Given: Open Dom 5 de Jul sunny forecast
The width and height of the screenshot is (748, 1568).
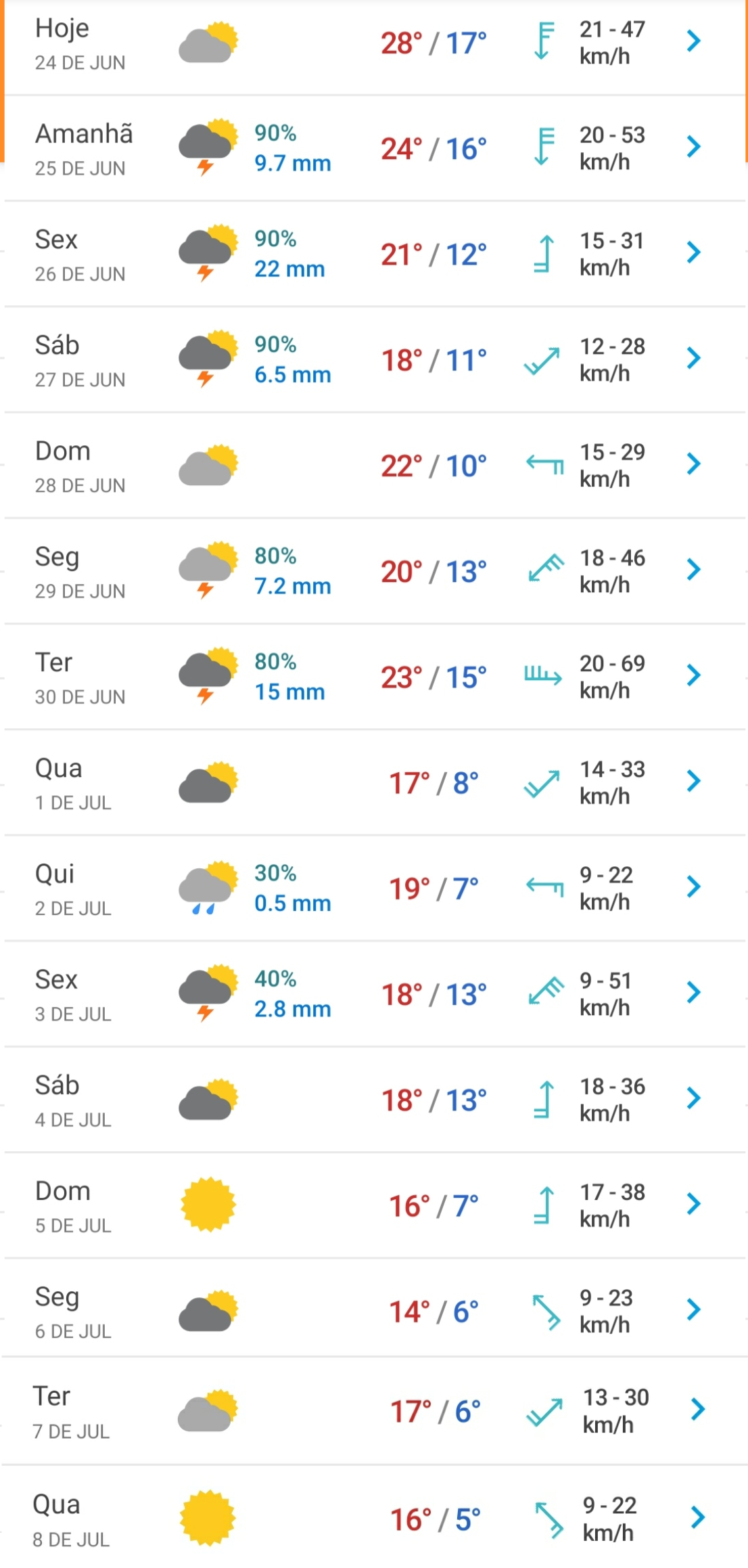Looking at the screenshot, I should (374, 1205).
